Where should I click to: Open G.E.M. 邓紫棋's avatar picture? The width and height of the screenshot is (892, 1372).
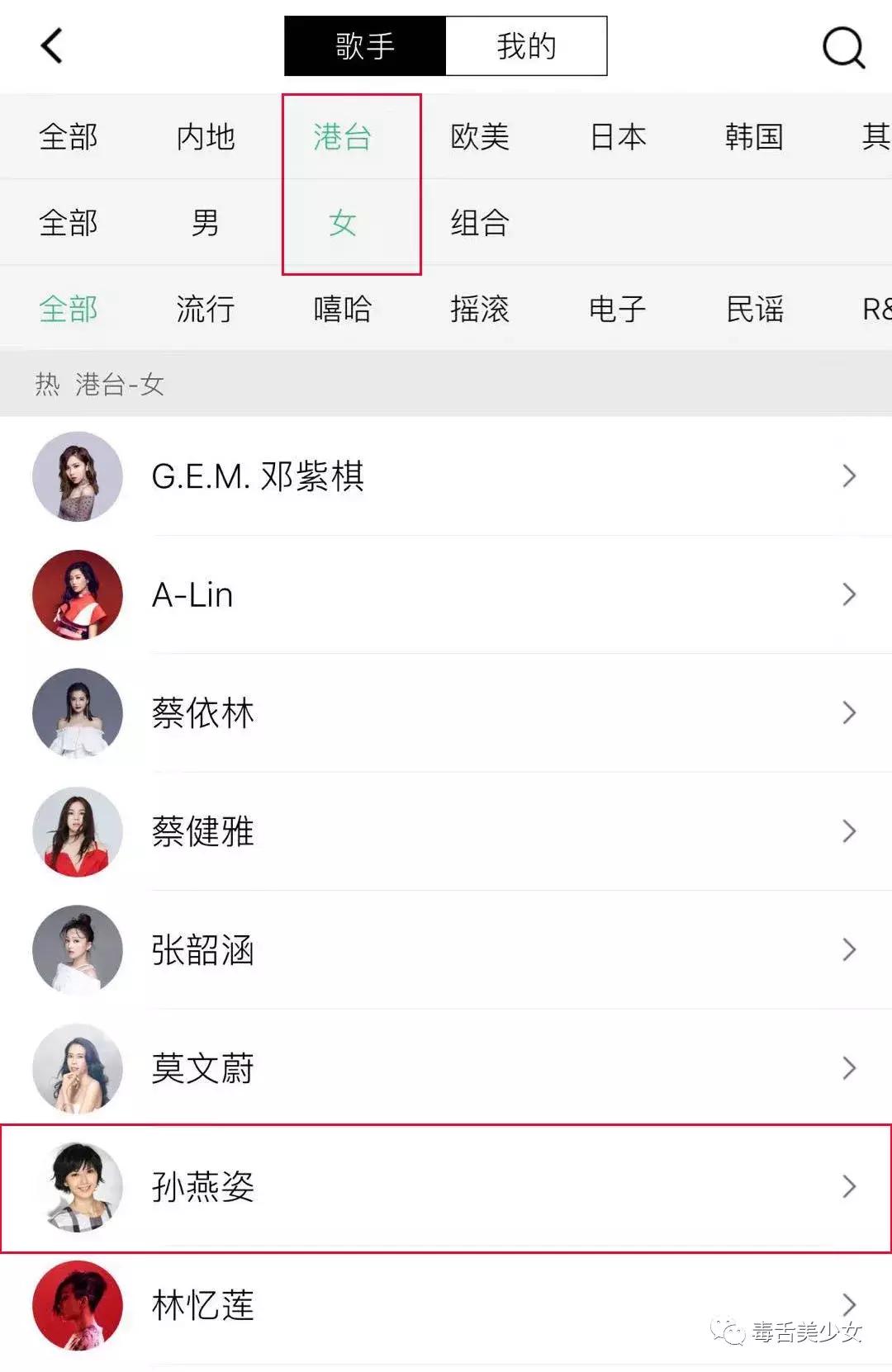[77, 476]
